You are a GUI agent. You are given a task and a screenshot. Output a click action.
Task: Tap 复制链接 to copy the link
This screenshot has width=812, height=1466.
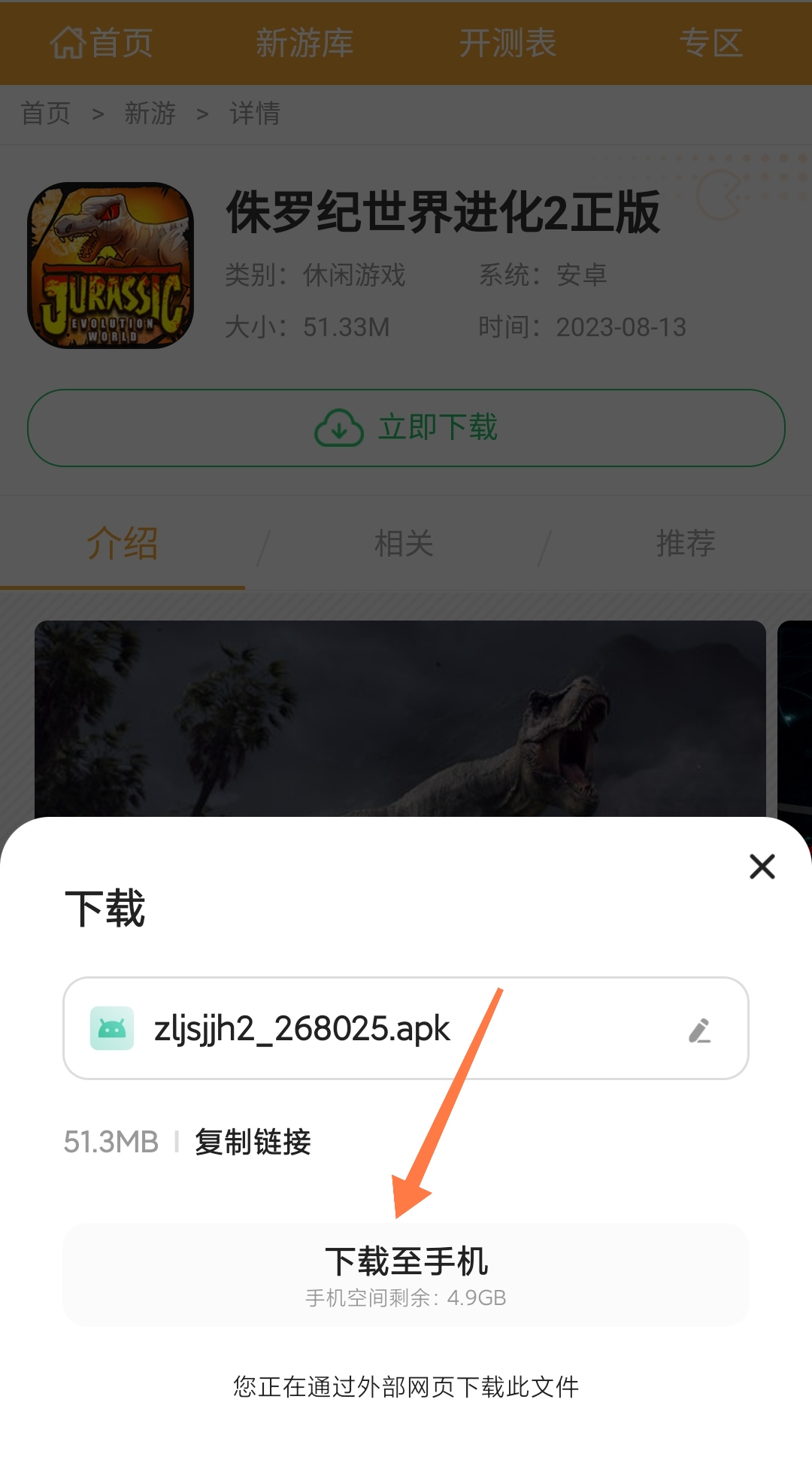tap(253, 1142)
